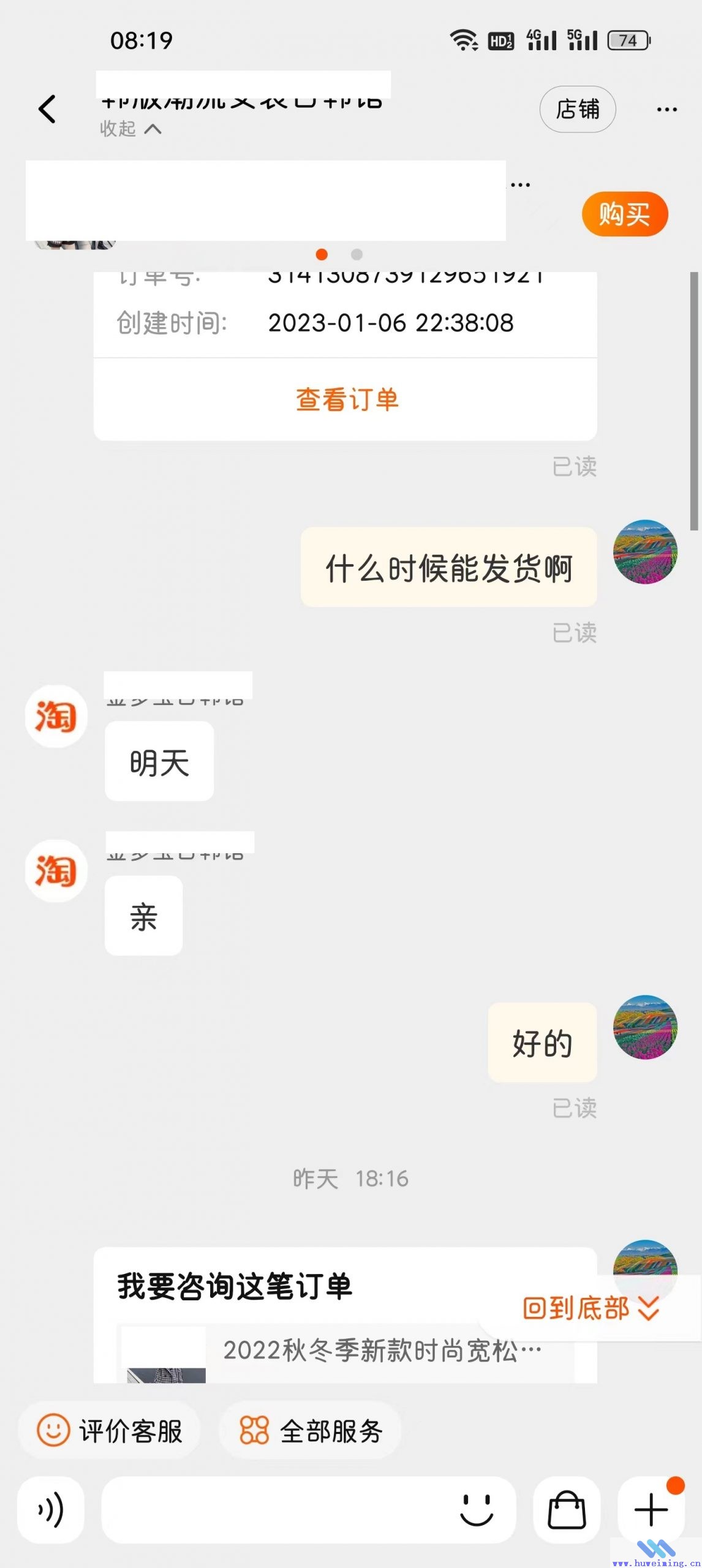Open the seller avatar above 明天

coord(56,716)
